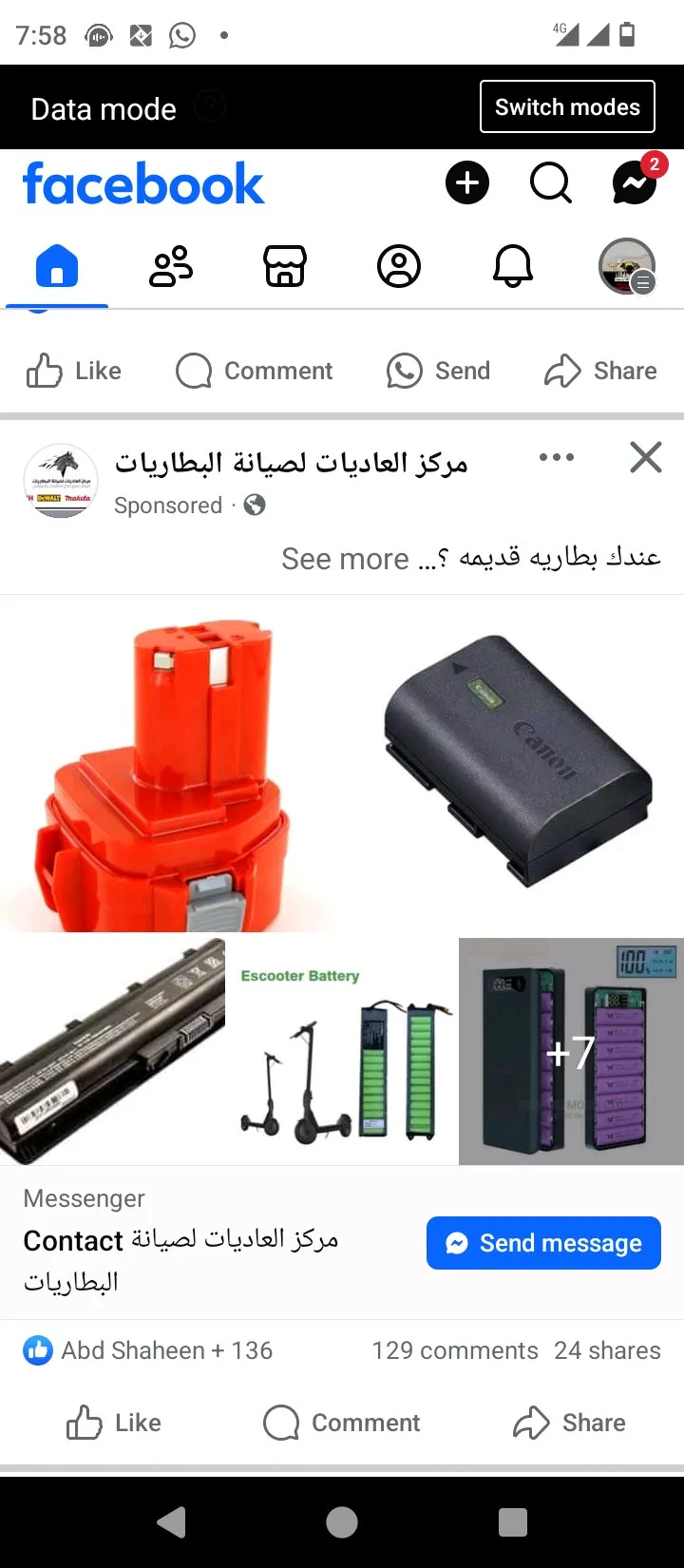The image size is (684, 1568).
Task: Dismiss the sponsored battery ad
Action: 646,457
